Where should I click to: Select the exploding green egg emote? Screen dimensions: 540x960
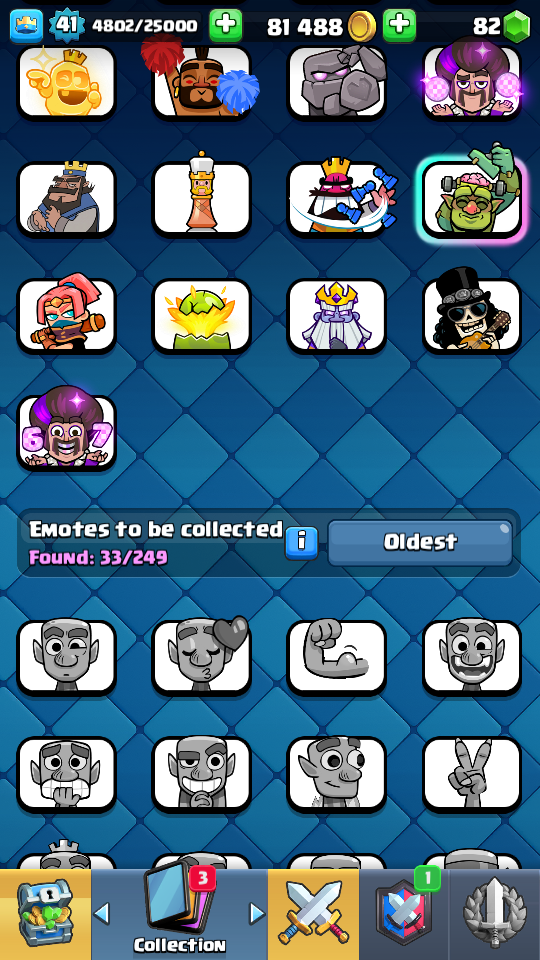click(x=201, y=316)
